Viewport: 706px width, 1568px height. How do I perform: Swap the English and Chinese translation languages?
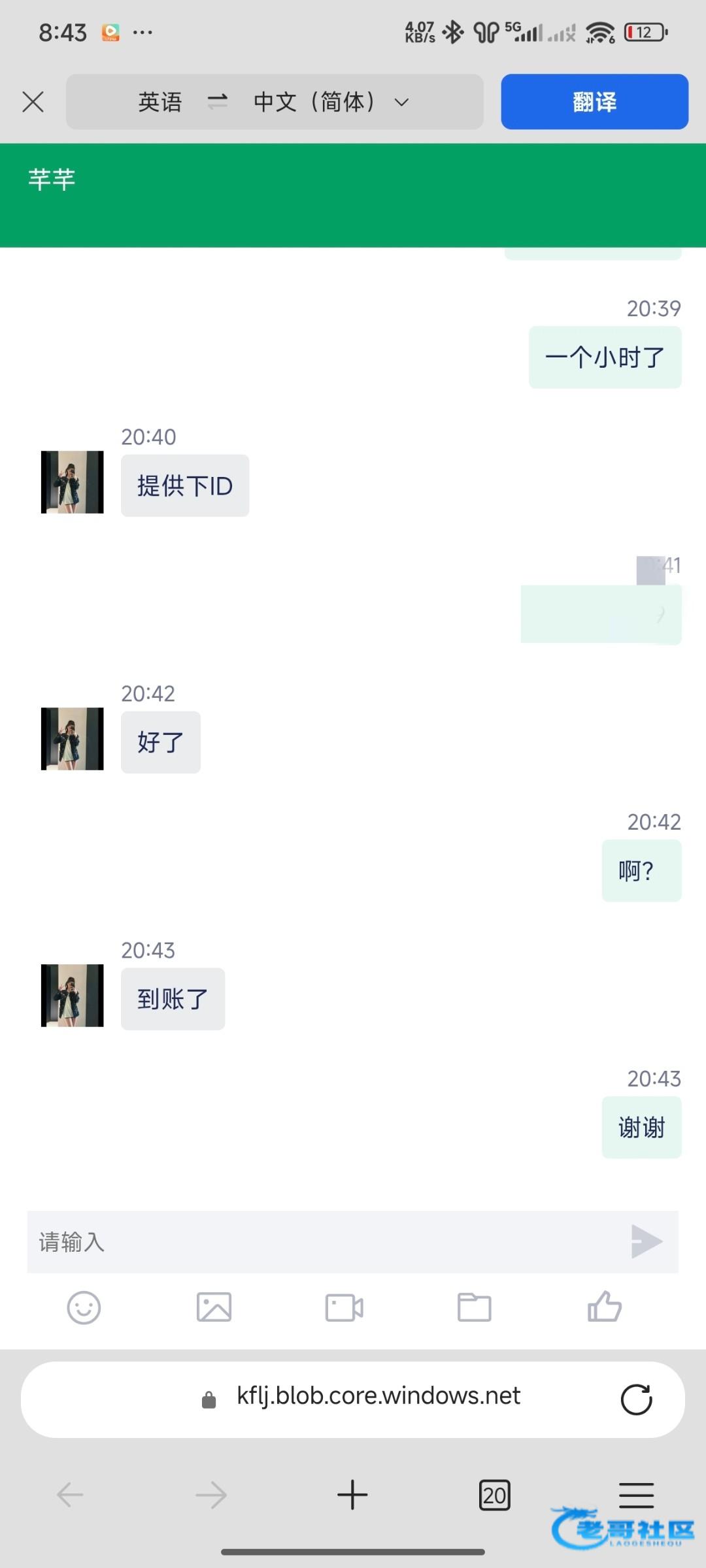[x=217, y=102]
